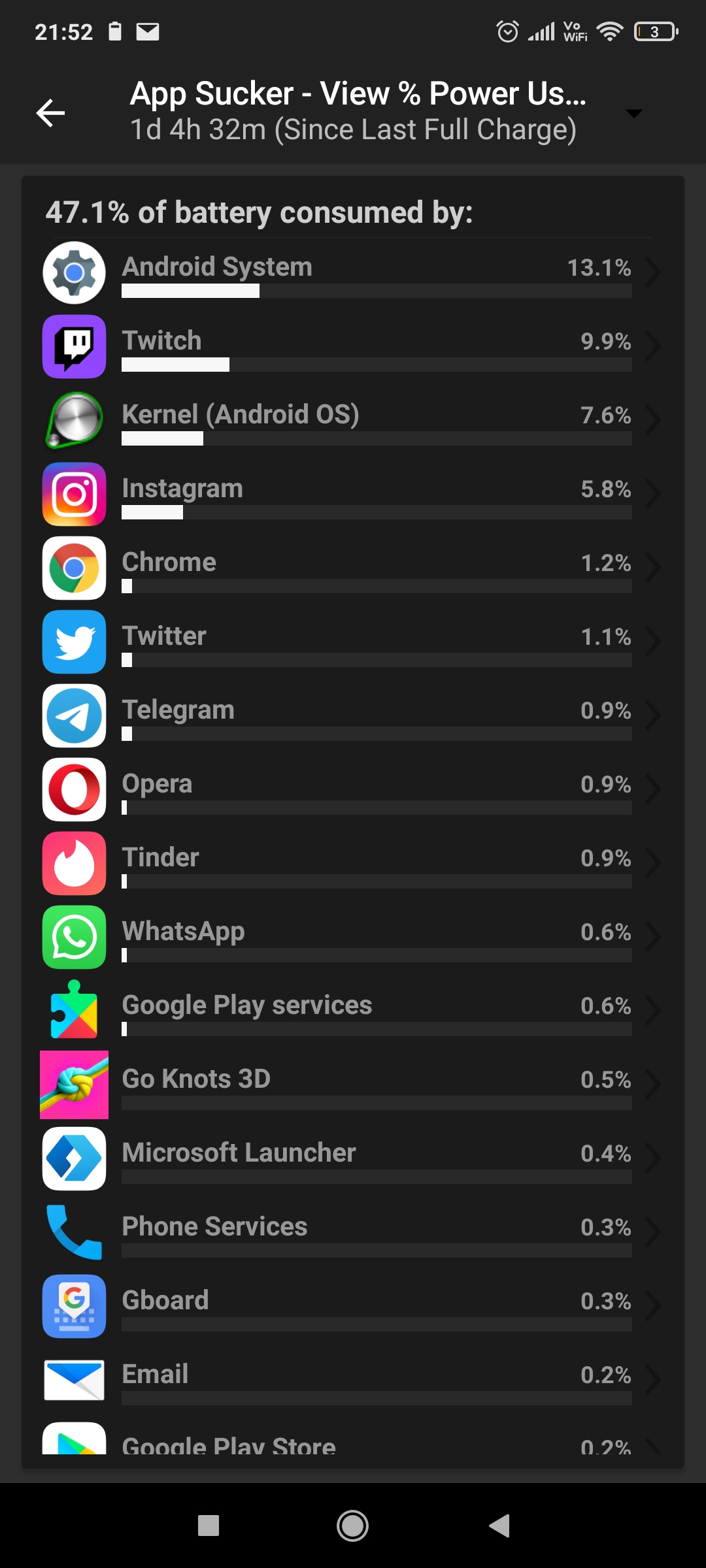Open the recent apps view
706x1568 pixels.
tap(209, 1526)
